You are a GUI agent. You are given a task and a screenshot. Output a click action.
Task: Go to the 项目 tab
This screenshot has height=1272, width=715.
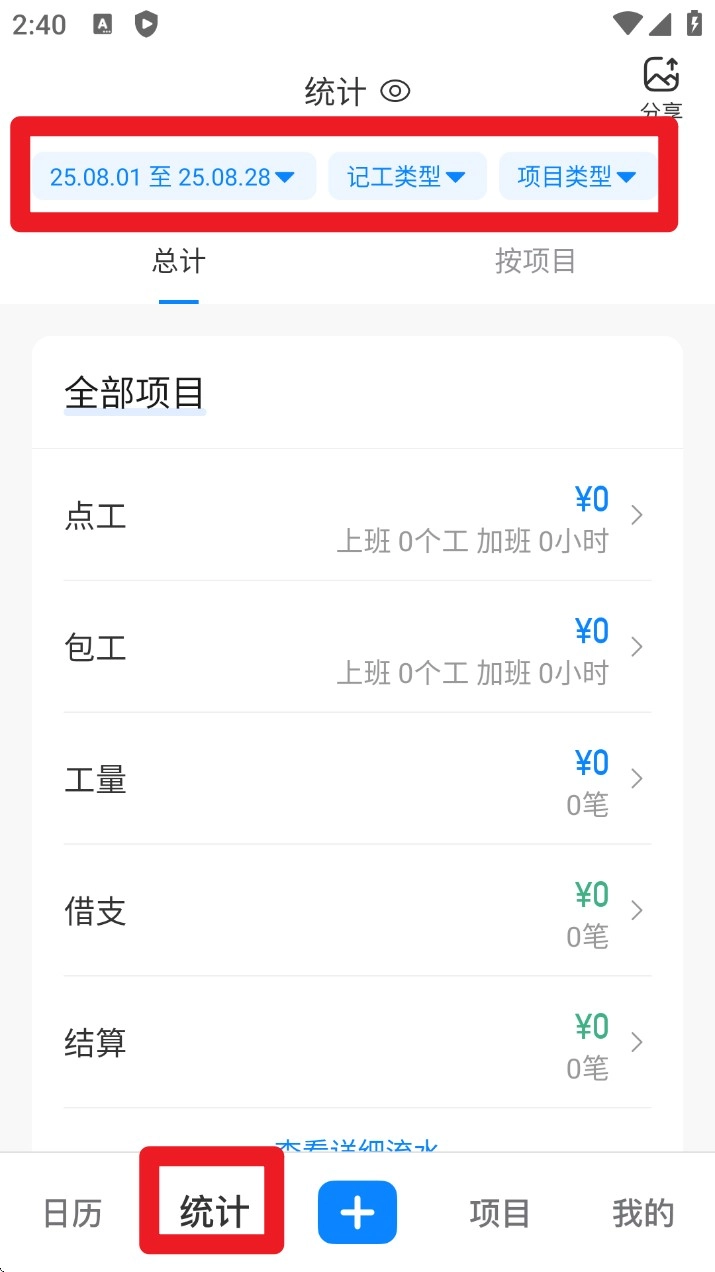(x=499, y=1213)
